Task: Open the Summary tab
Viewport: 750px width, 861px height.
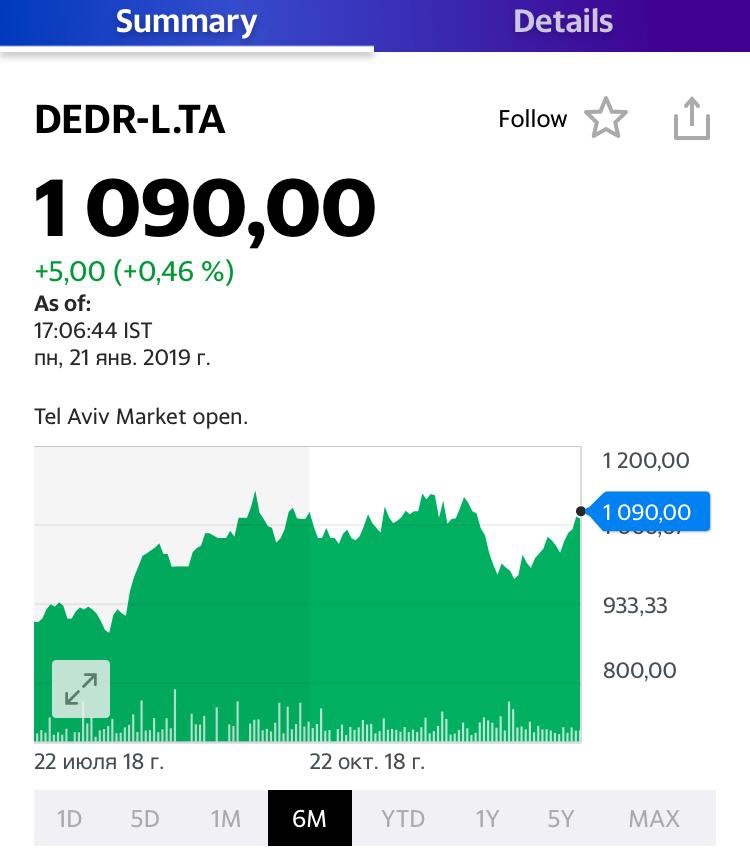Action: click(186, 22)
